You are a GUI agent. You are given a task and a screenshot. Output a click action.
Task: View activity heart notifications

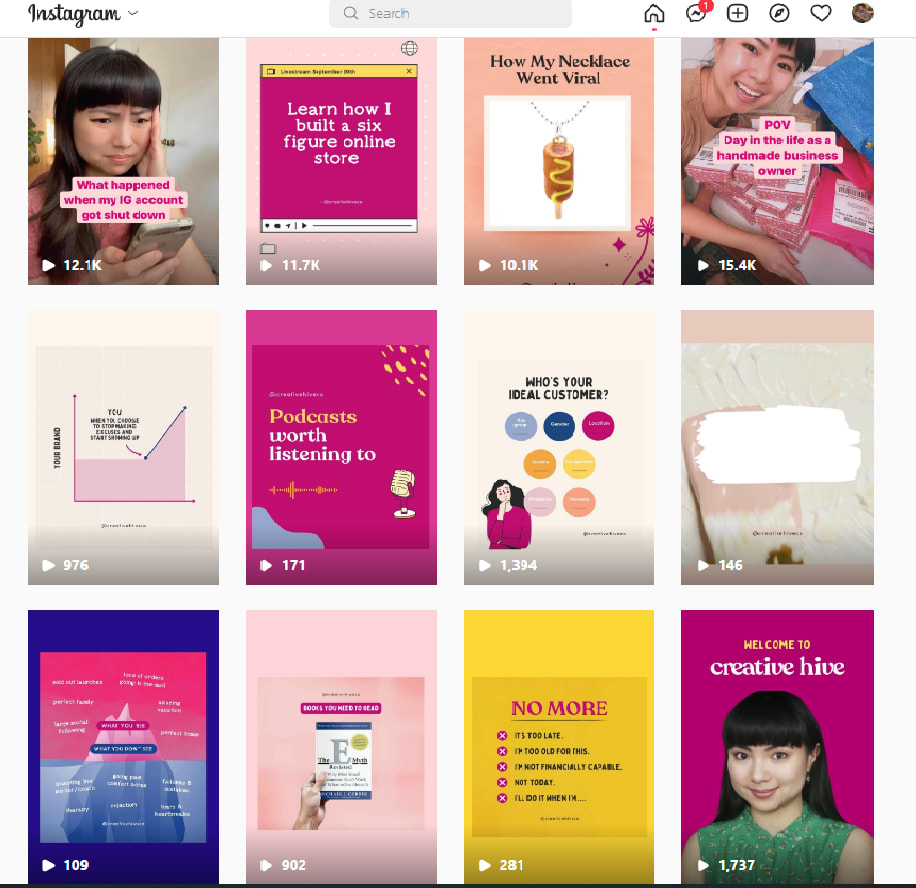point(820,14)
